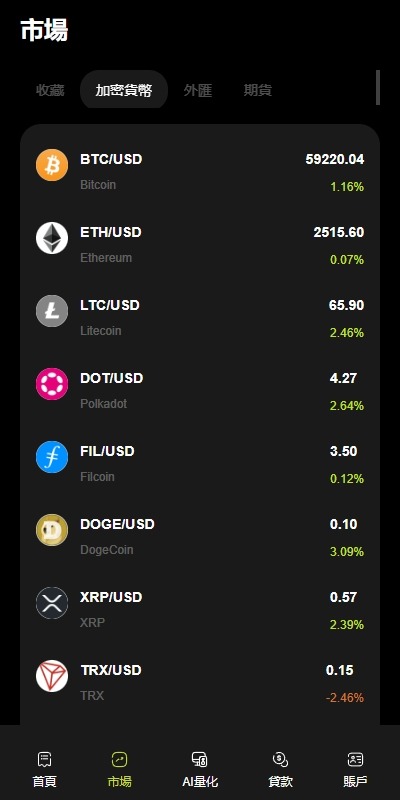400x800 pixels.
Task: Open the ETH/USD Ethereum row
Action: (x=200, y=245)
